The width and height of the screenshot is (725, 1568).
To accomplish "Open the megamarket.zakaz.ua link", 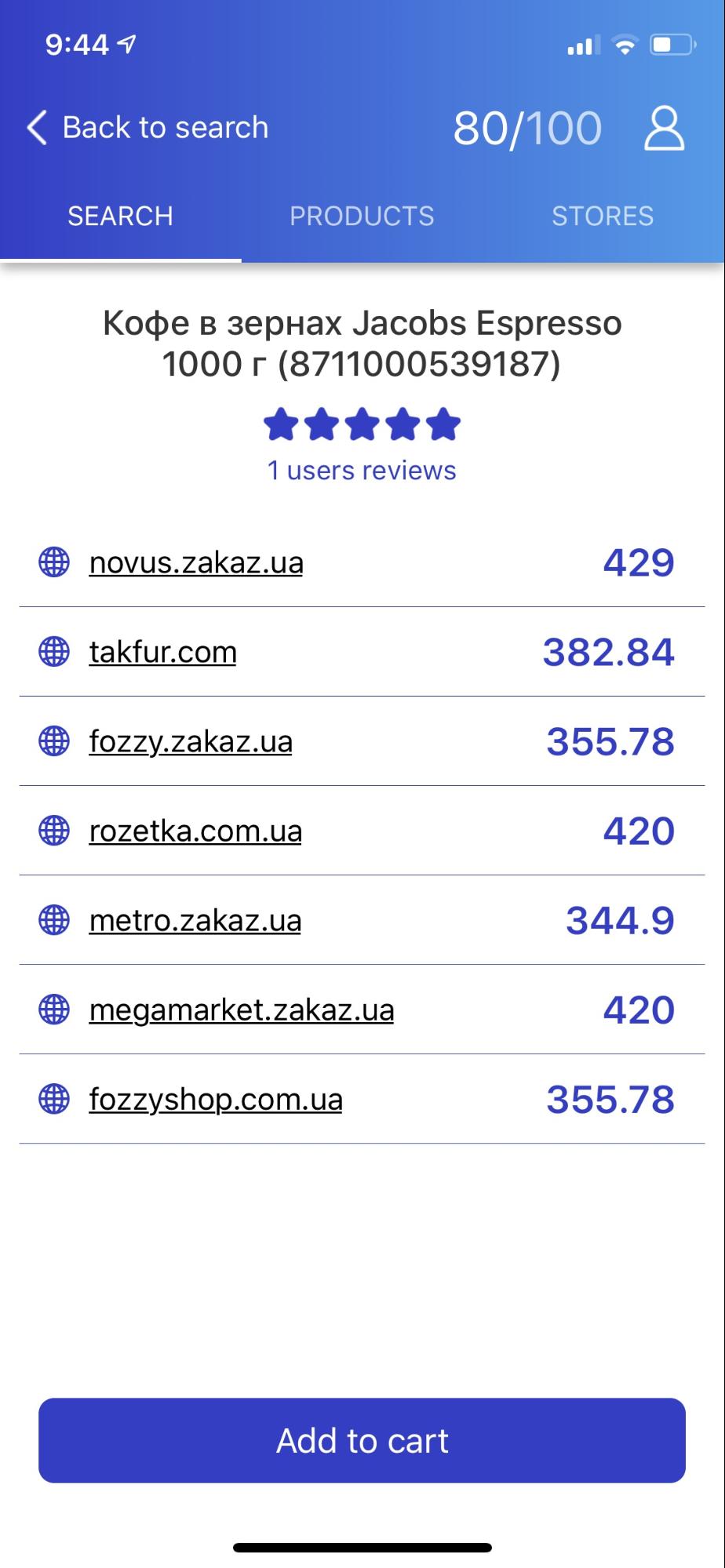I will pos(242,1010).
